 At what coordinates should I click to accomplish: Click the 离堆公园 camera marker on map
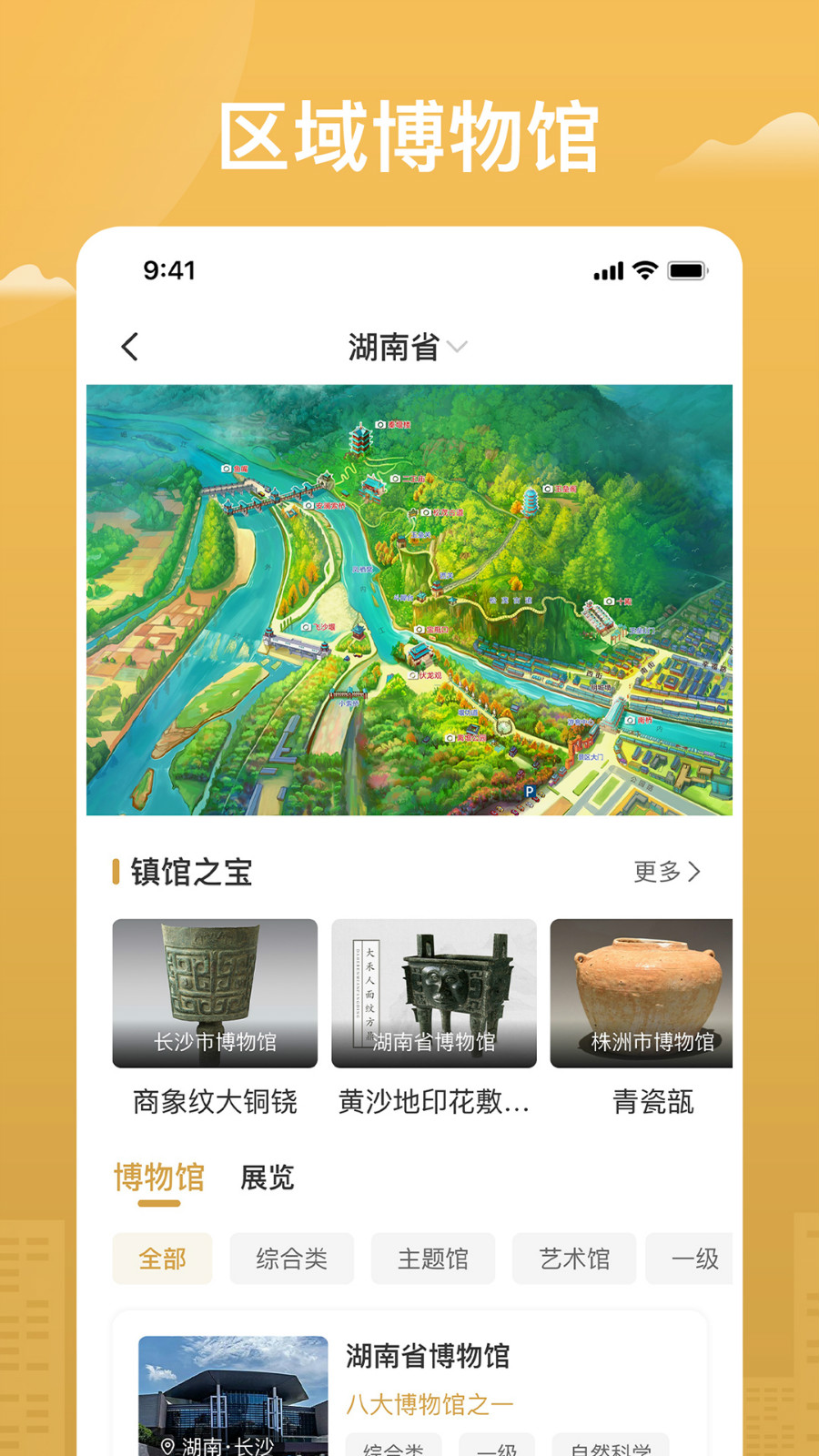point(450,738)
